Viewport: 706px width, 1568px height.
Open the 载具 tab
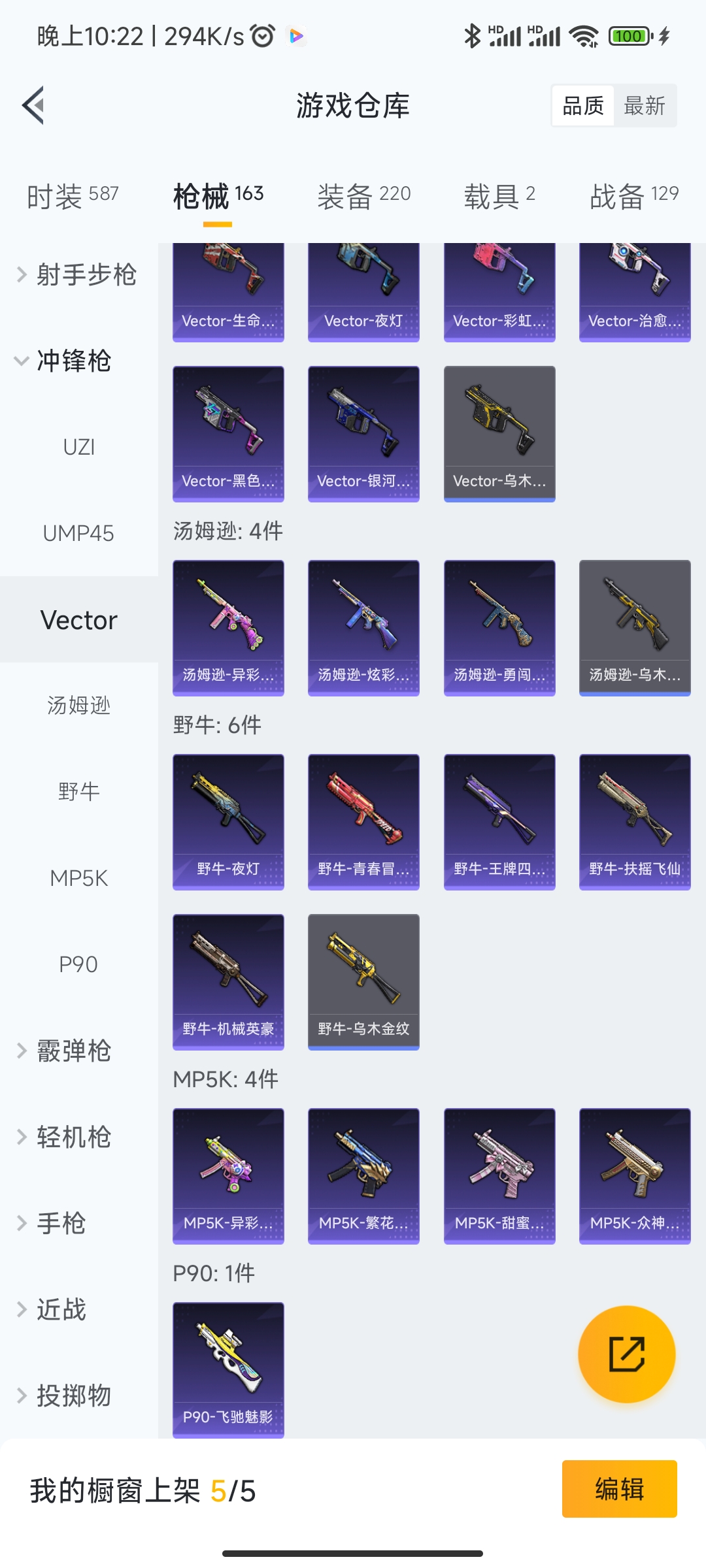[x=499, y=195]
